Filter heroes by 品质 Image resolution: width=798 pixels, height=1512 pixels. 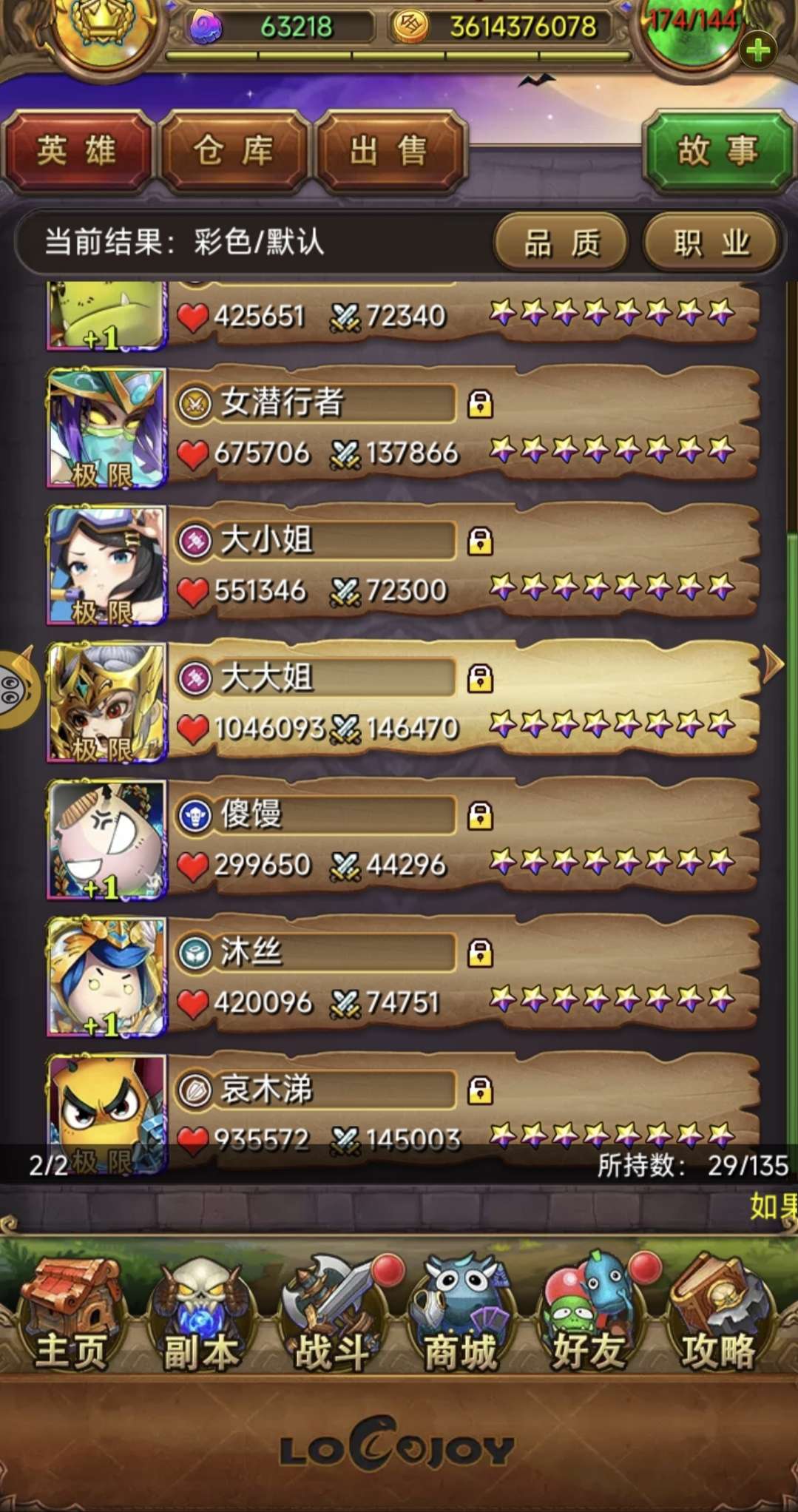click(561, 242)
